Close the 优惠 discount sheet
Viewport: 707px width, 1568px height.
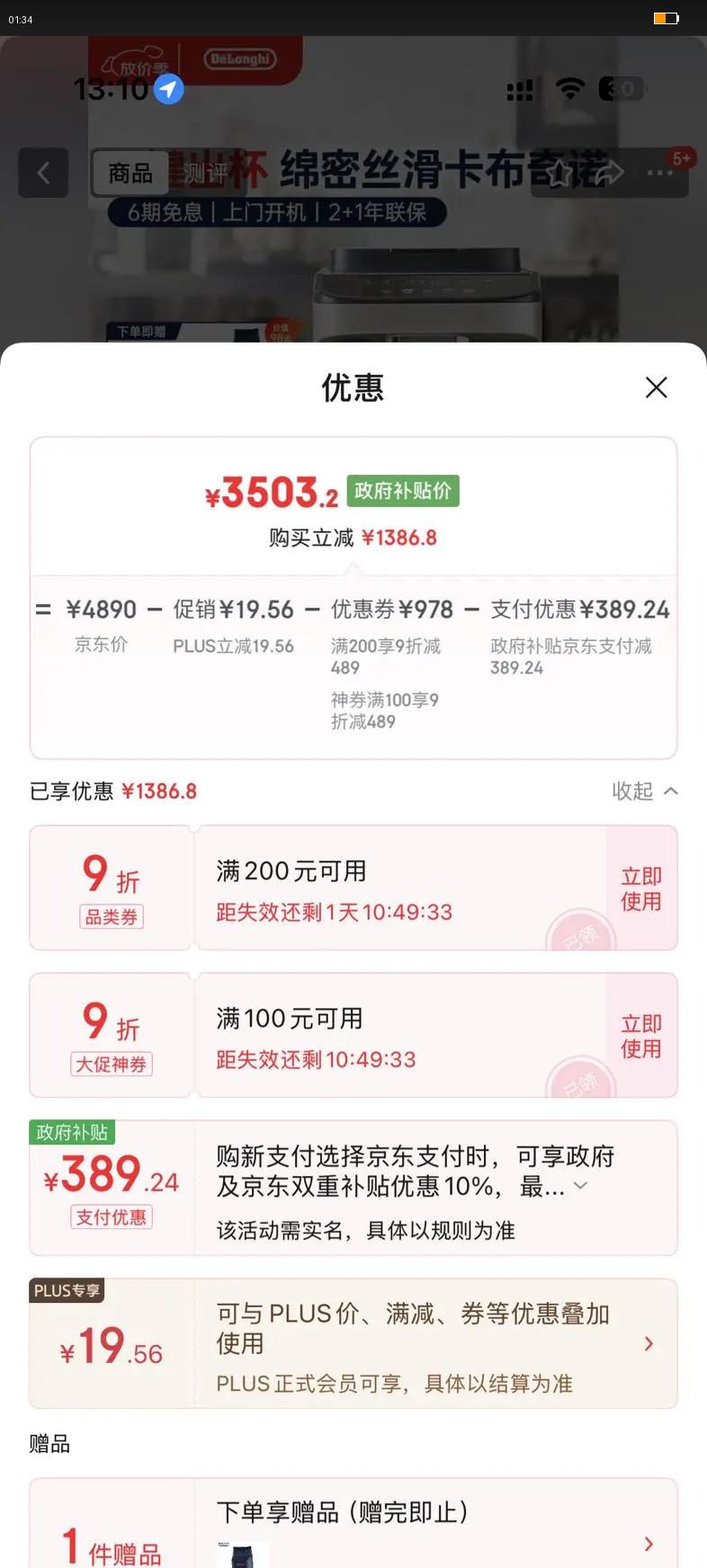pyautogui.click(x=657, y=388)
